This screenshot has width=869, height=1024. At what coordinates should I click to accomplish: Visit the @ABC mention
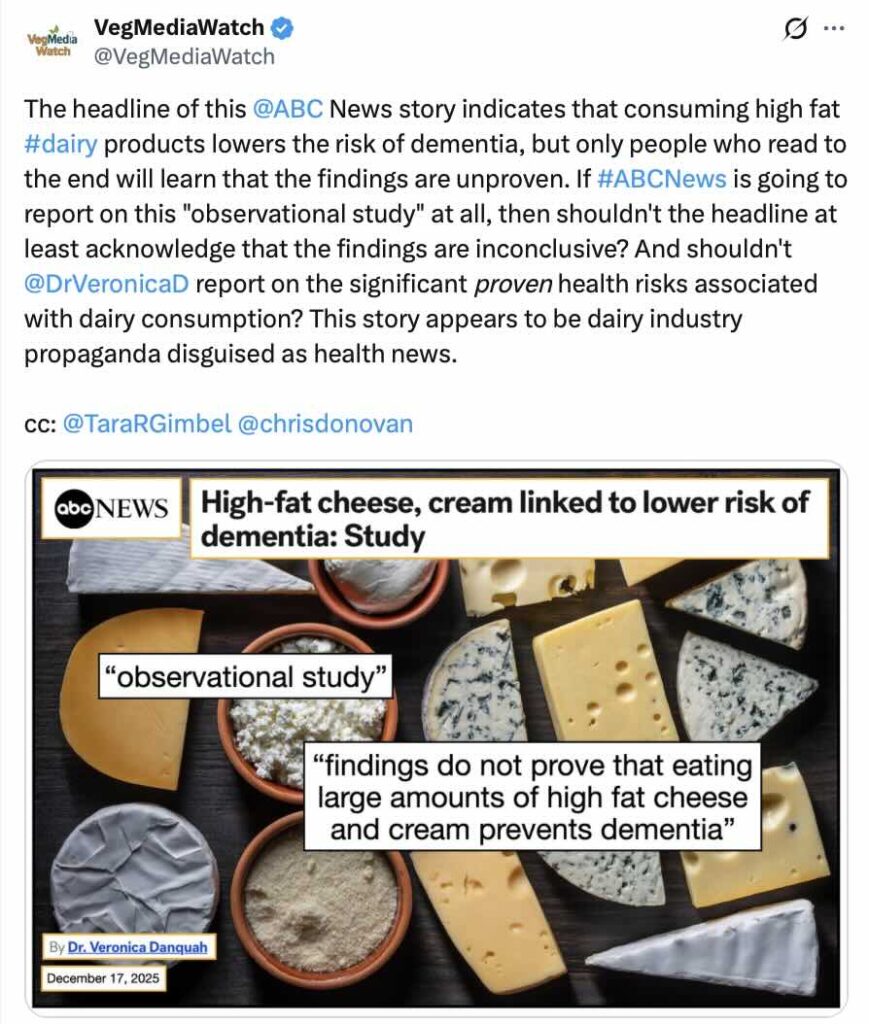point(297,108)
